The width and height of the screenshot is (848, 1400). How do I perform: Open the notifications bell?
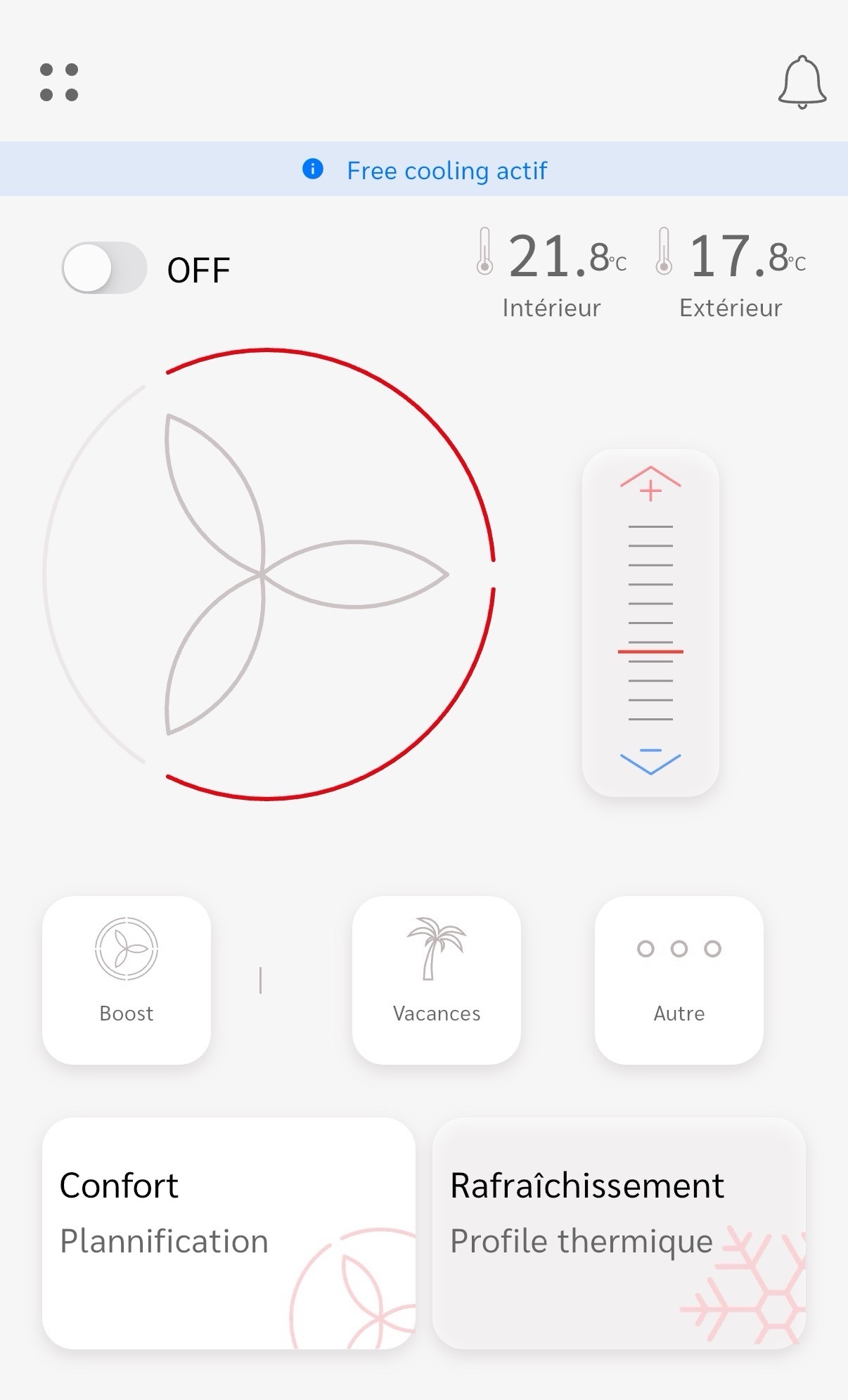click(x=802, y=82)
